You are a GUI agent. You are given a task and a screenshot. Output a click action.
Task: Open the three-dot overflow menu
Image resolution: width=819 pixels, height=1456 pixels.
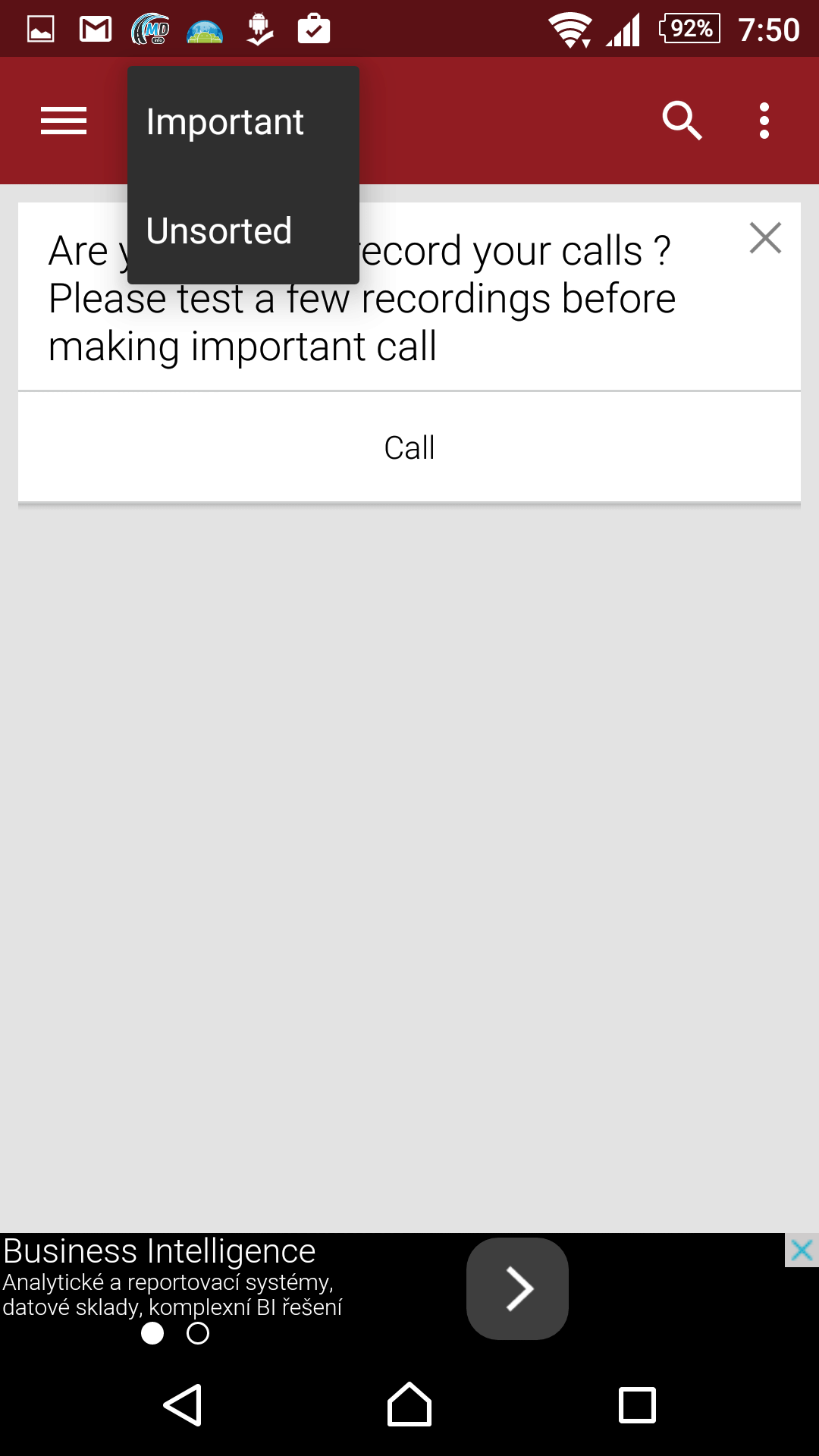(x=764, y=121)
